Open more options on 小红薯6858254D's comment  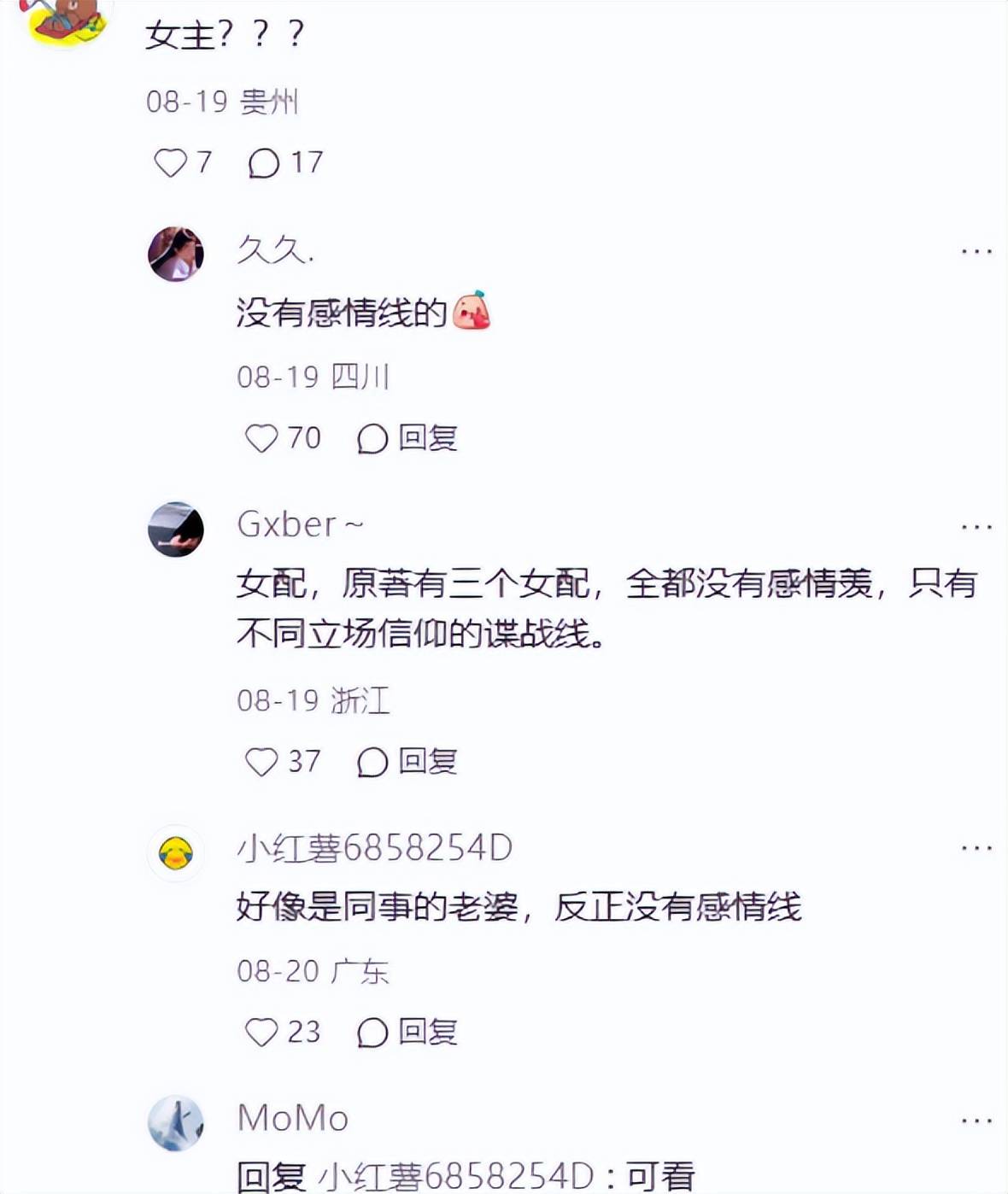click(x=976, y=848)
